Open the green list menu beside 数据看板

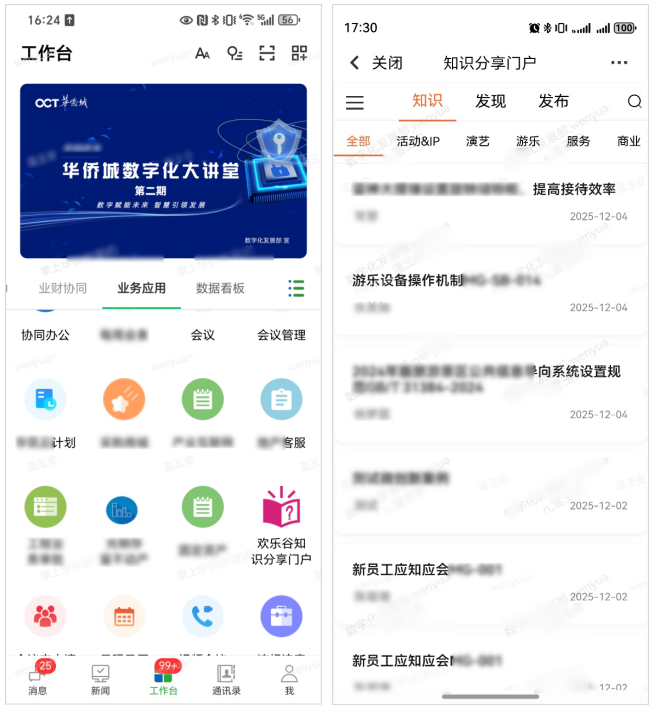point(296,288)
